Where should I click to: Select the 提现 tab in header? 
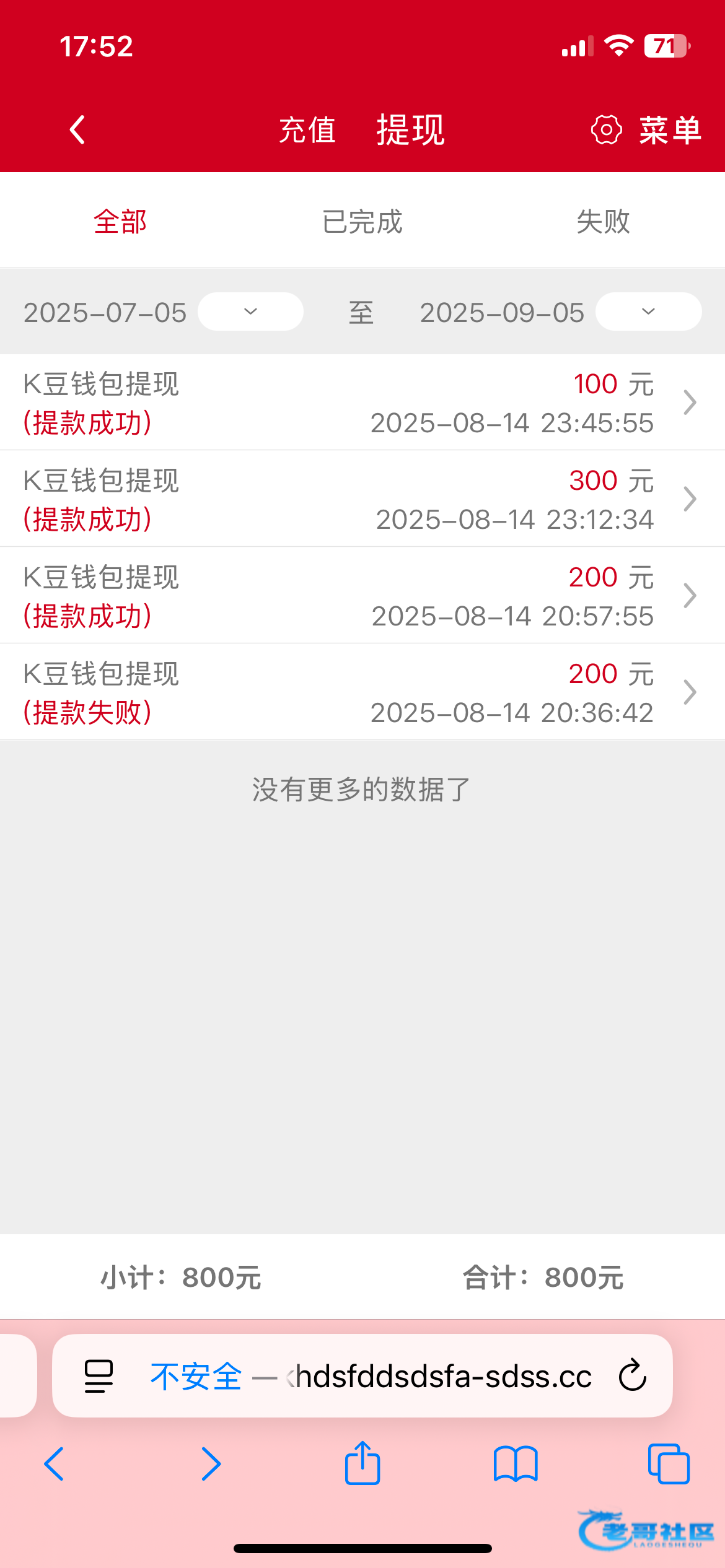[x=410, y=130]
